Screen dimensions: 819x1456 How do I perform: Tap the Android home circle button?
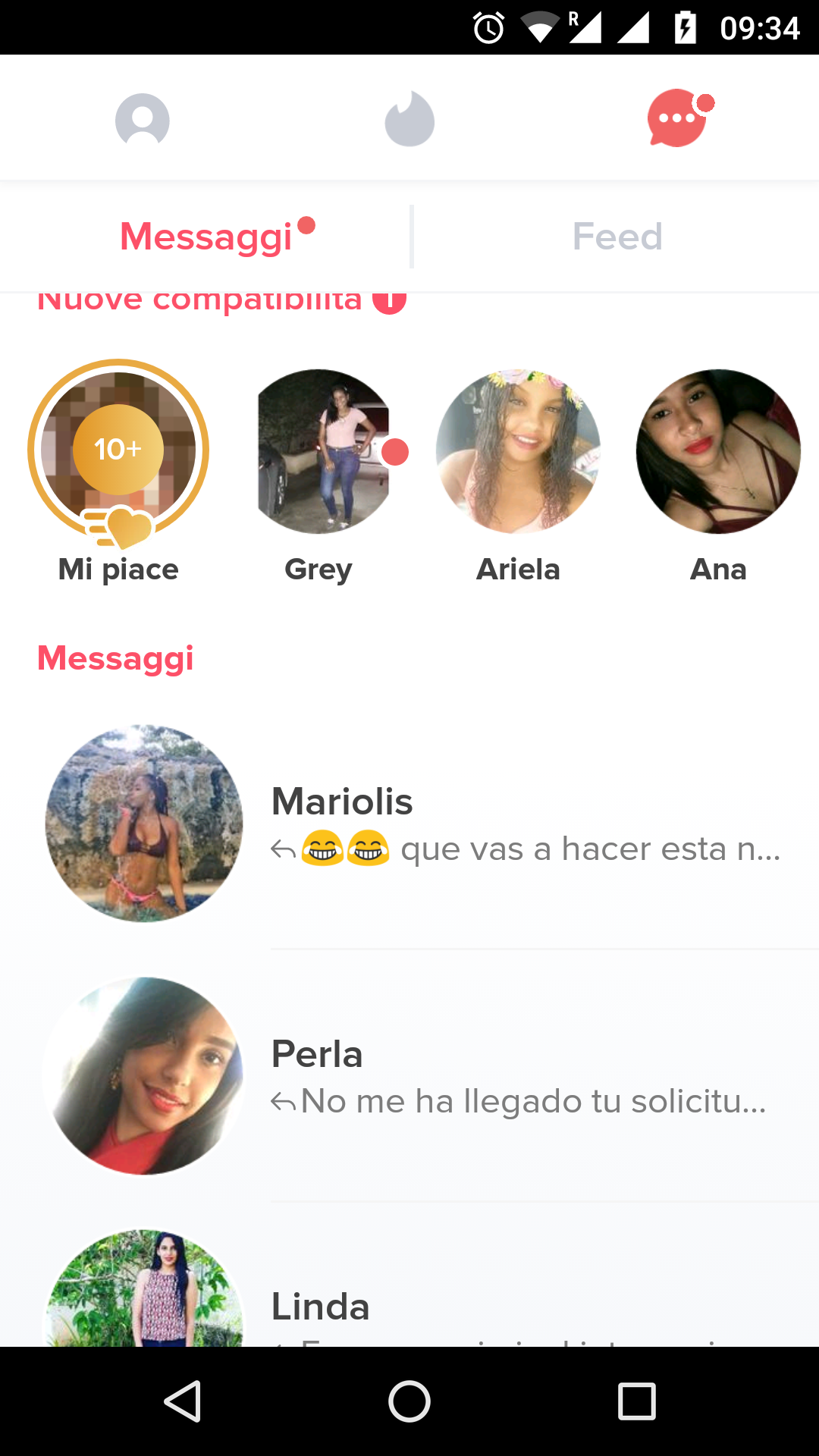[409, 1403]
